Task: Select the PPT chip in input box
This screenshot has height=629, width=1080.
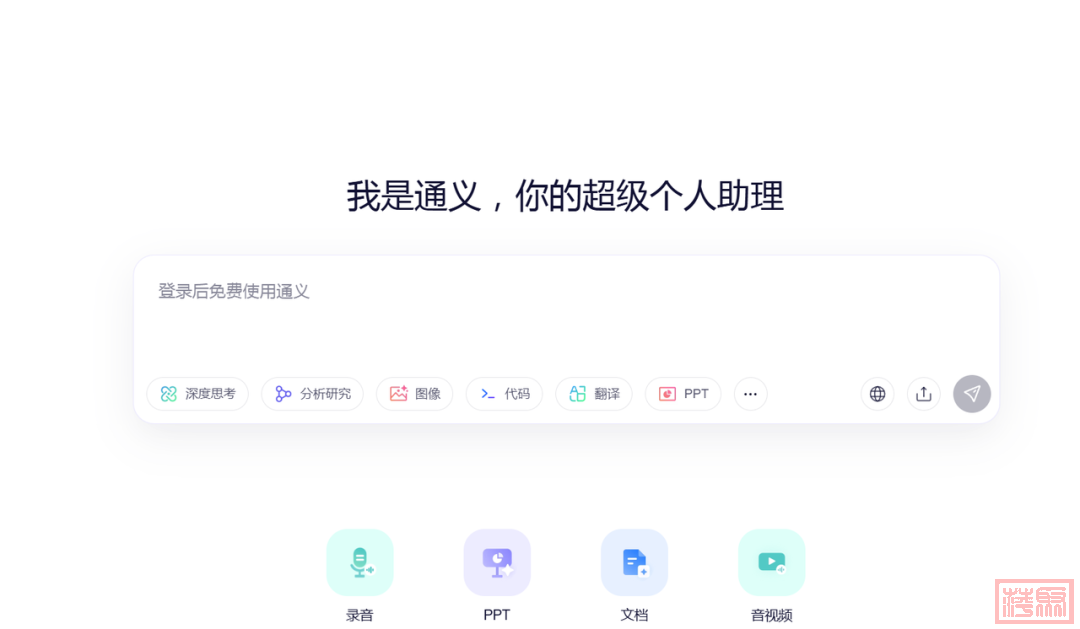Action: tap(683, 394)
